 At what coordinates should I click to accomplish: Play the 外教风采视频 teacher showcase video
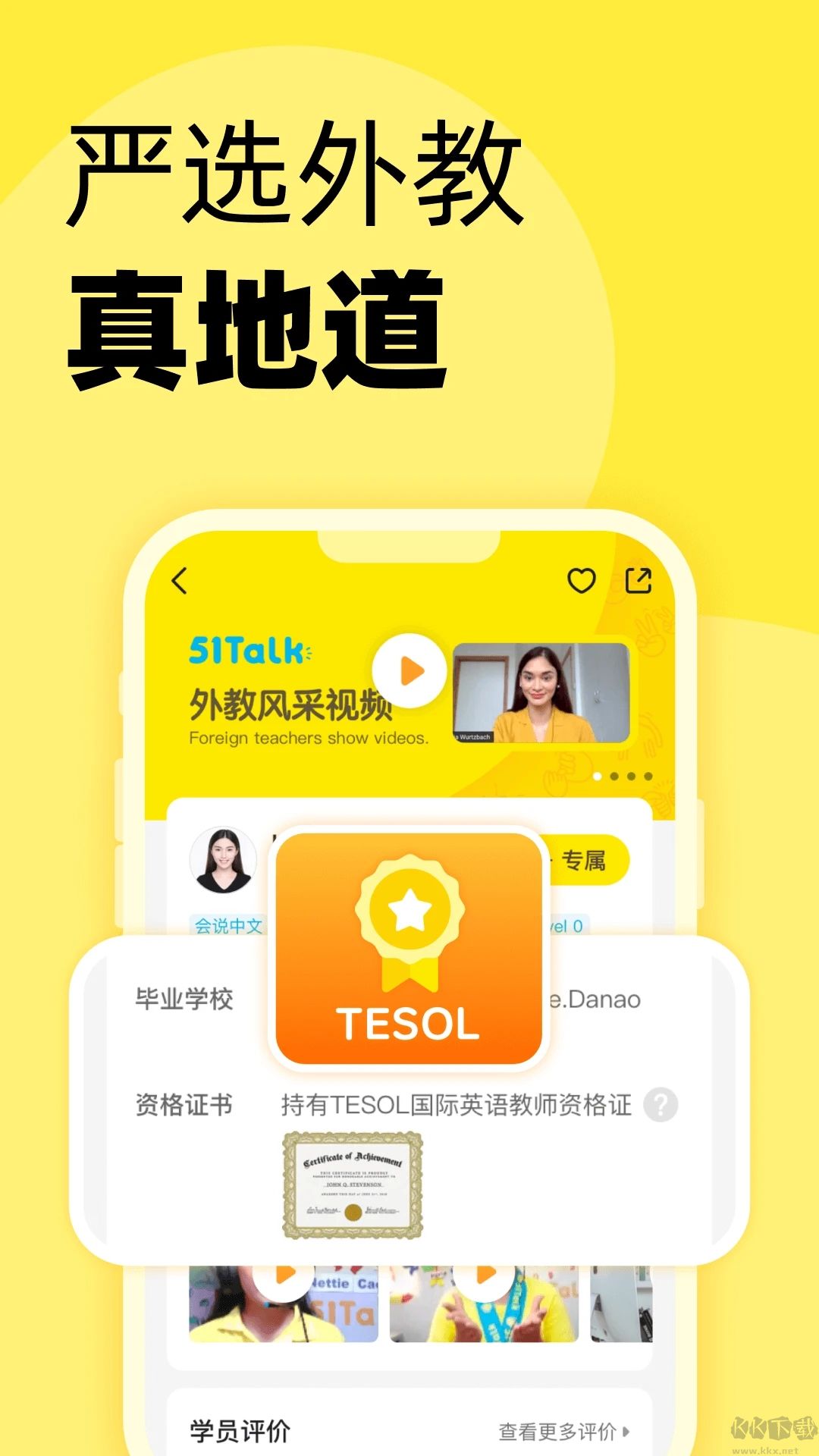pos(409,671)
